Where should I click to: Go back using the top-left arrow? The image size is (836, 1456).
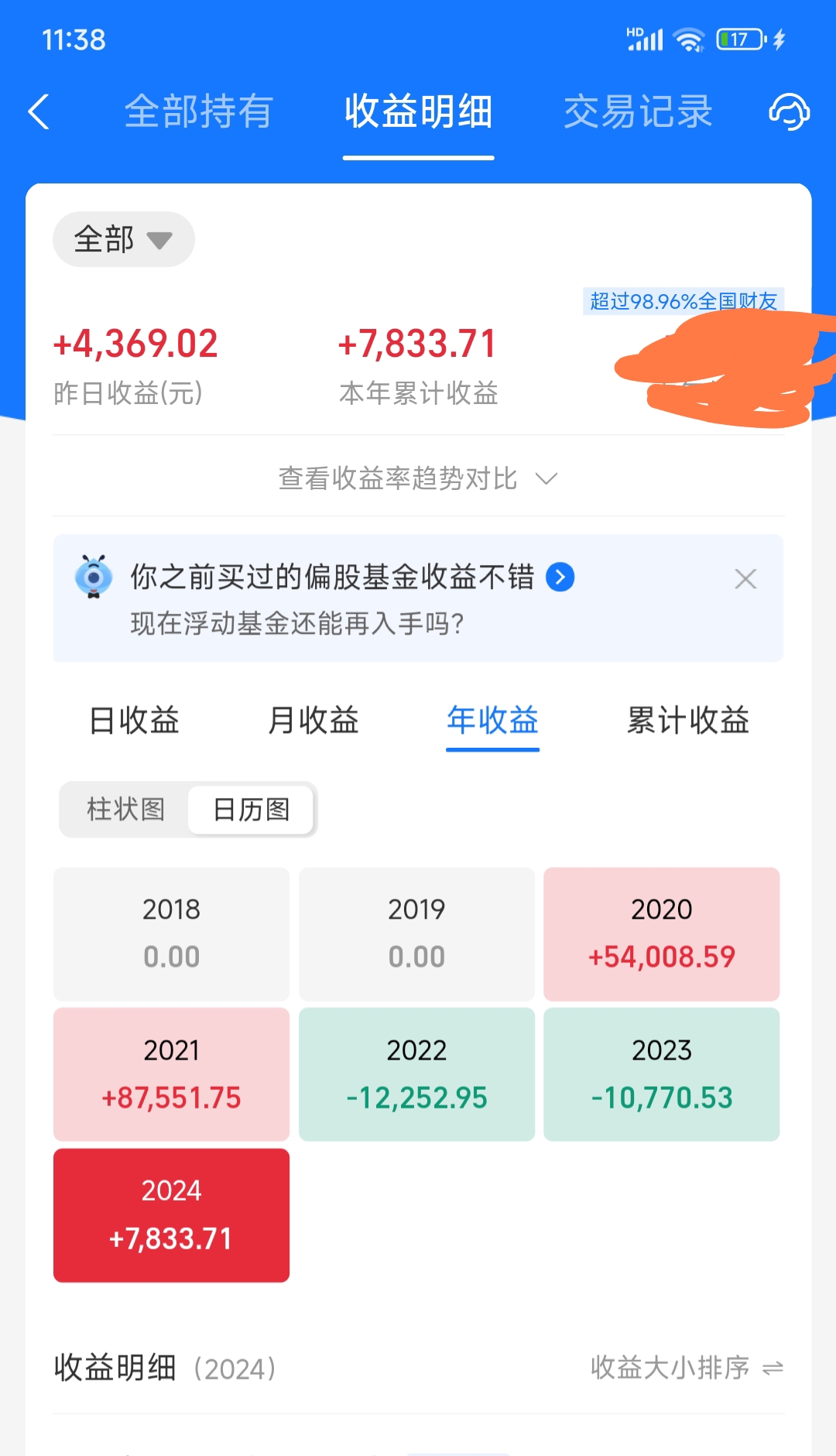(39, 112)
